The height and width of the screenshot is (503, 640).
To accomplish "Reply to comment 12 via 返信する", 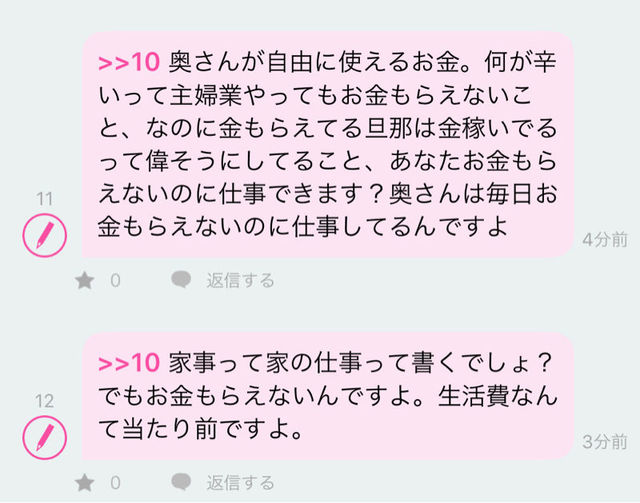I will click(239, 482).
